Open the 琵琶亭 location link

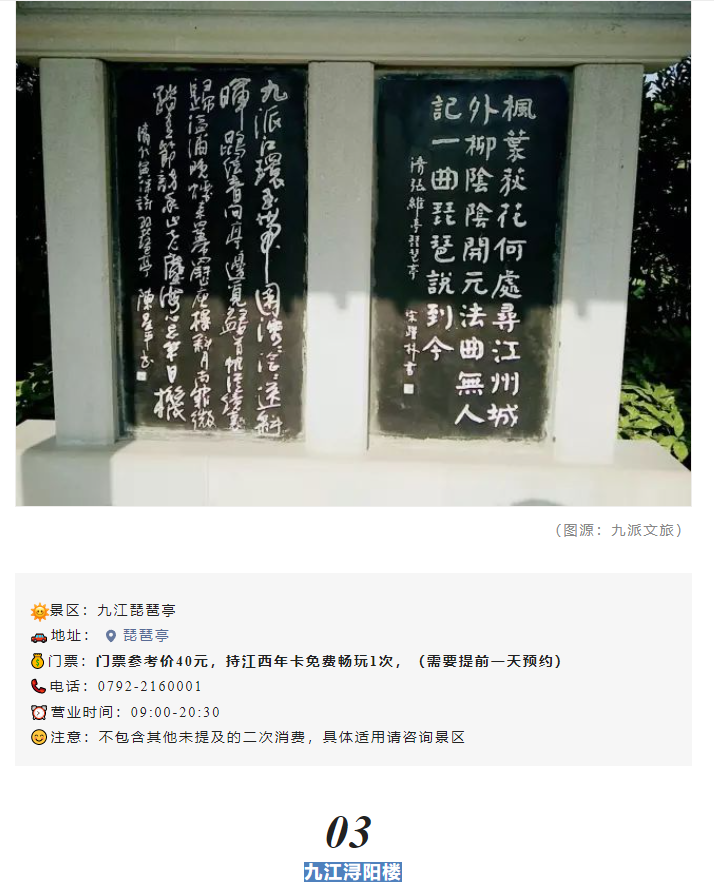(x=145, y=636)
